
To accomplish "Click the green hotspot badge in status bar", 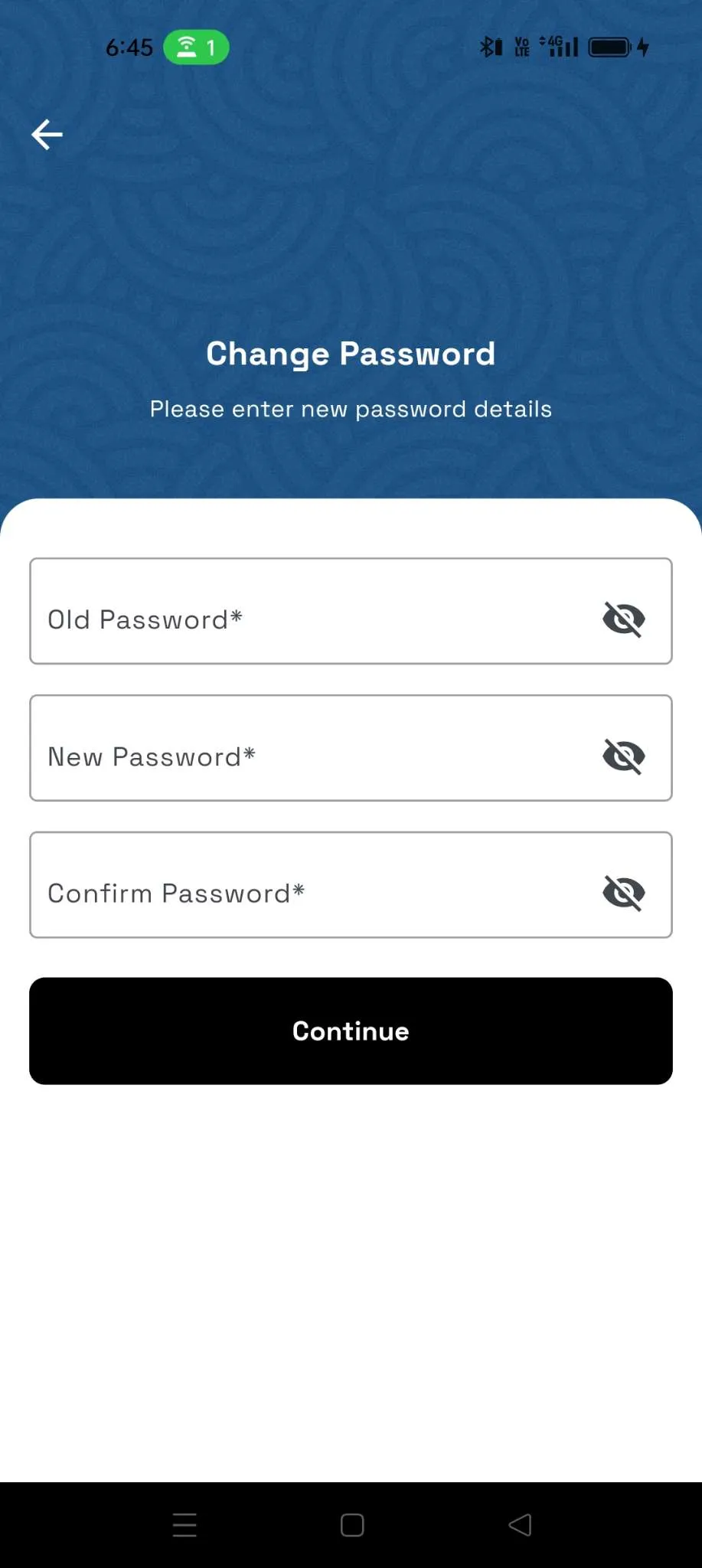I will click(x=197, y=47).
